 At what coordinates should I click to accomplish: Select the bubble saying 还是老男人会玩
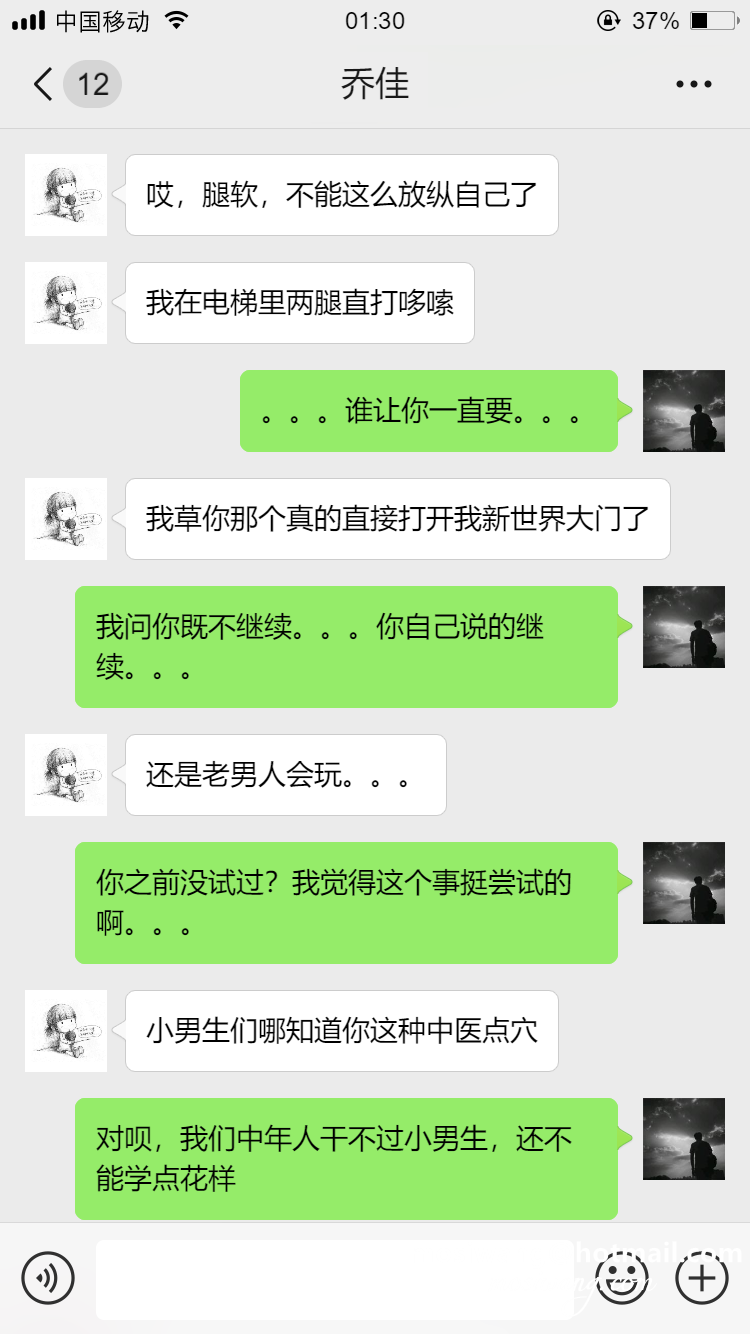click(285, 775)
